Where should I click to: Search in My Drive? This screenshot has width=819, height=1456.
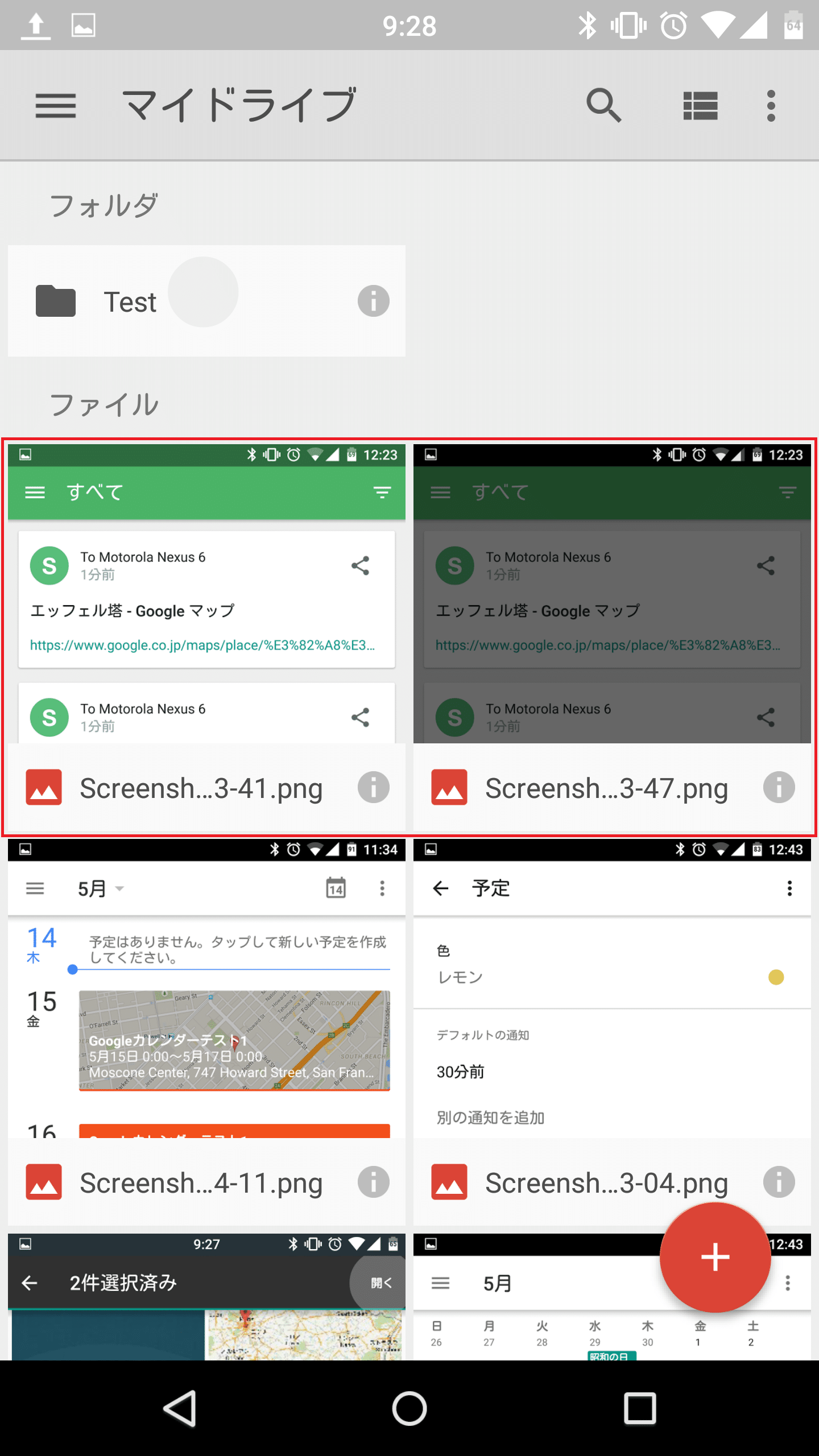tap(603, 106)
